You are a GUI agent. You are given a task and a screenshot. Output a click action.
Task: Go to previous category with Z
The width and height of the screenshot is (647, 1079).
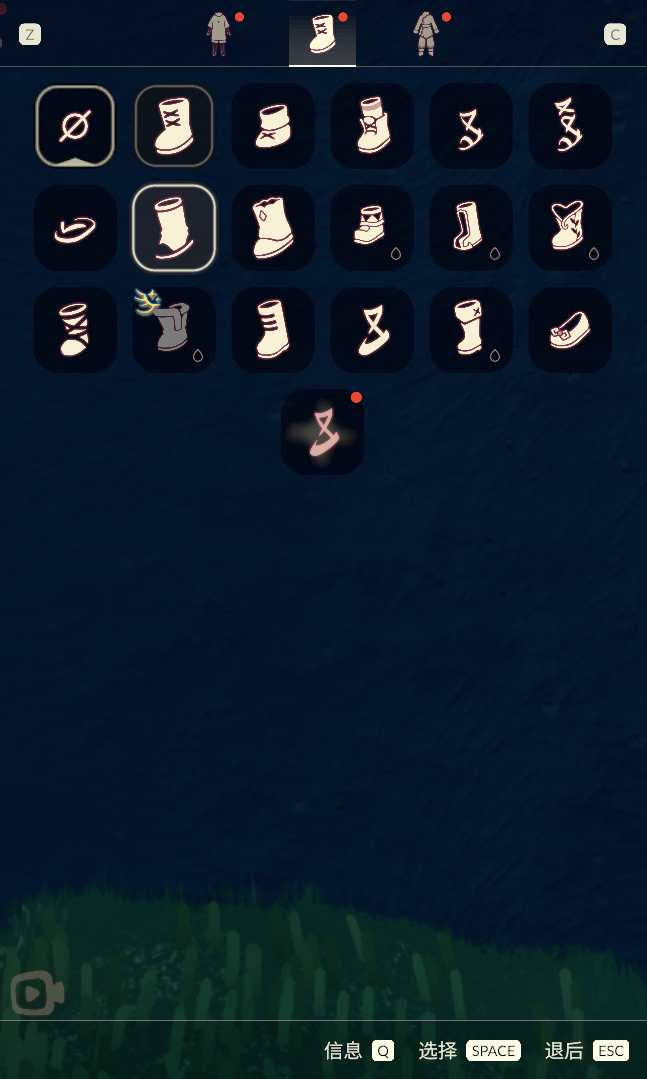(x=30, y=35)
